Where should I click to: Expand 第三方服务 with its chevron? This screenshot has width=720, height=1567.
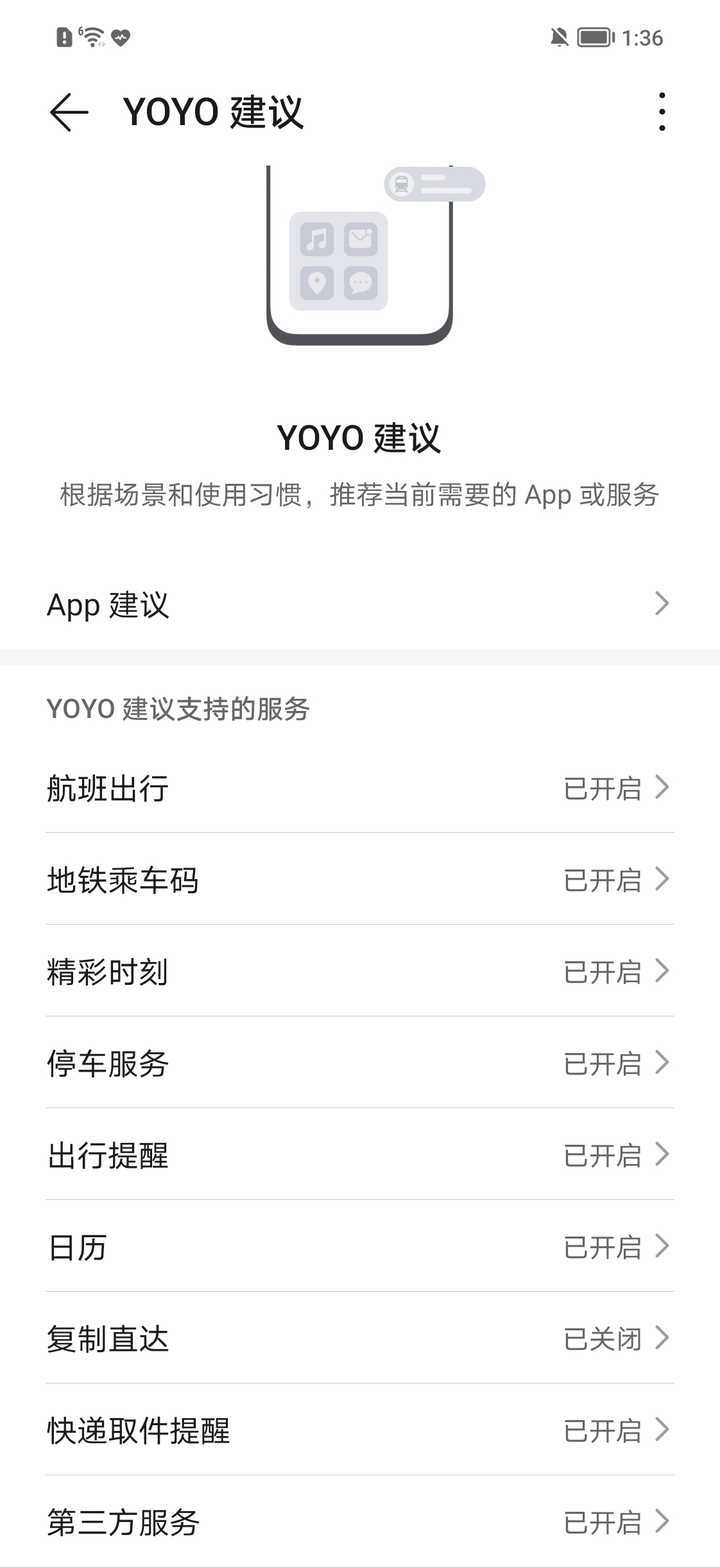coord(662,1522)
